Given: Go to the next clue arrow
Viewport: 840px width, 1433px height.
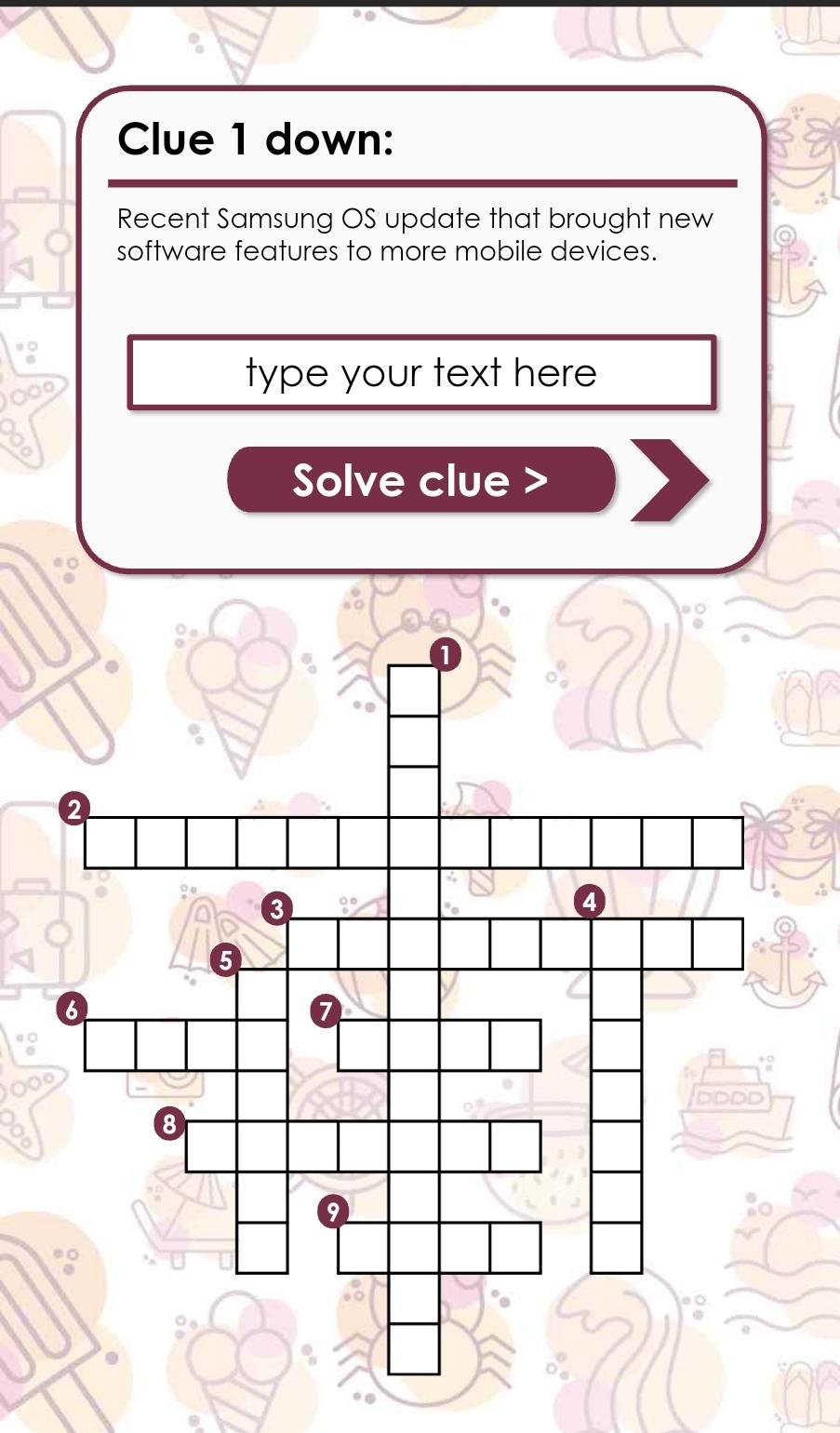Looking at the screenshot, I should pyautogui.click(x=669, y=480).
